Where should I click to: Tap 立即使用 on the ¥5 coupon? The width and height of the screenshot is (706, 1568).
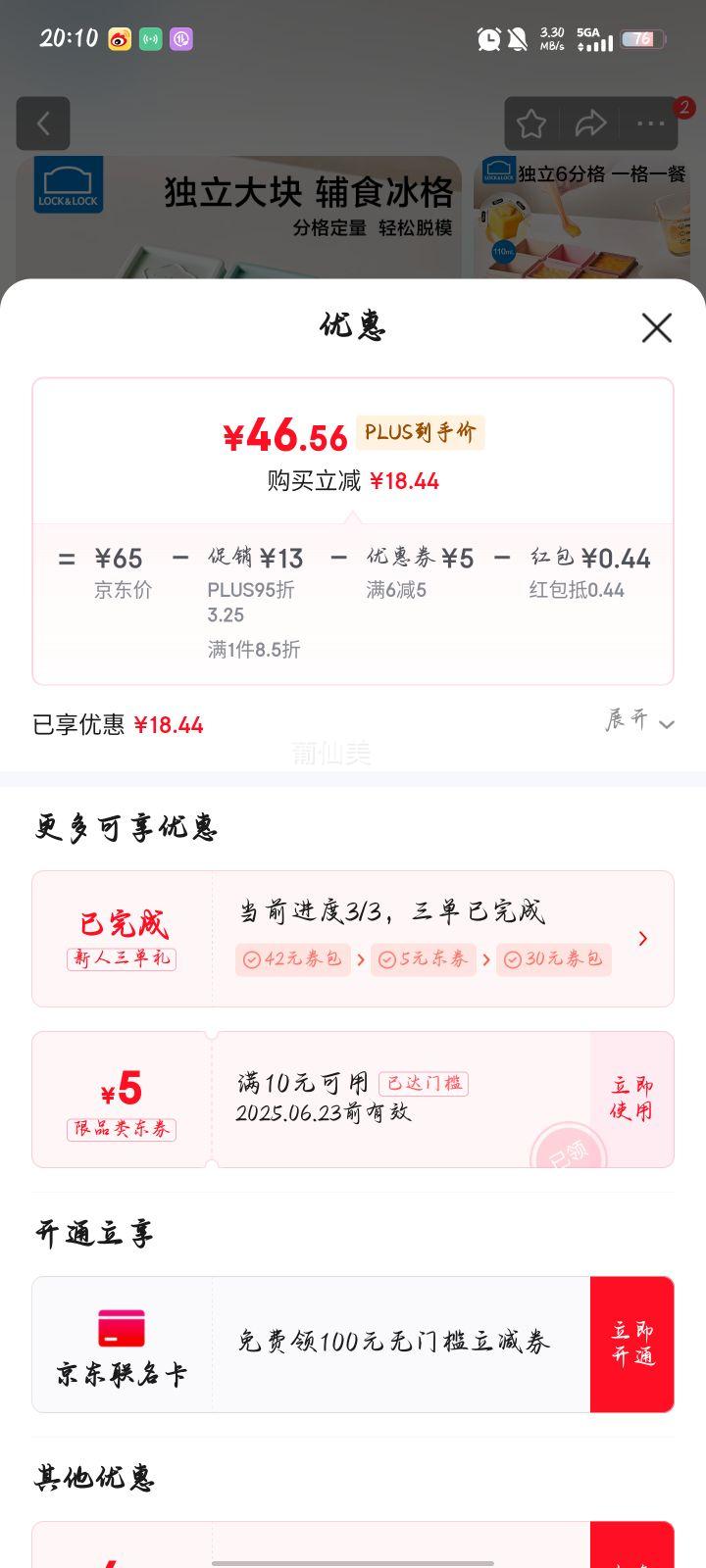[631, 1099]
